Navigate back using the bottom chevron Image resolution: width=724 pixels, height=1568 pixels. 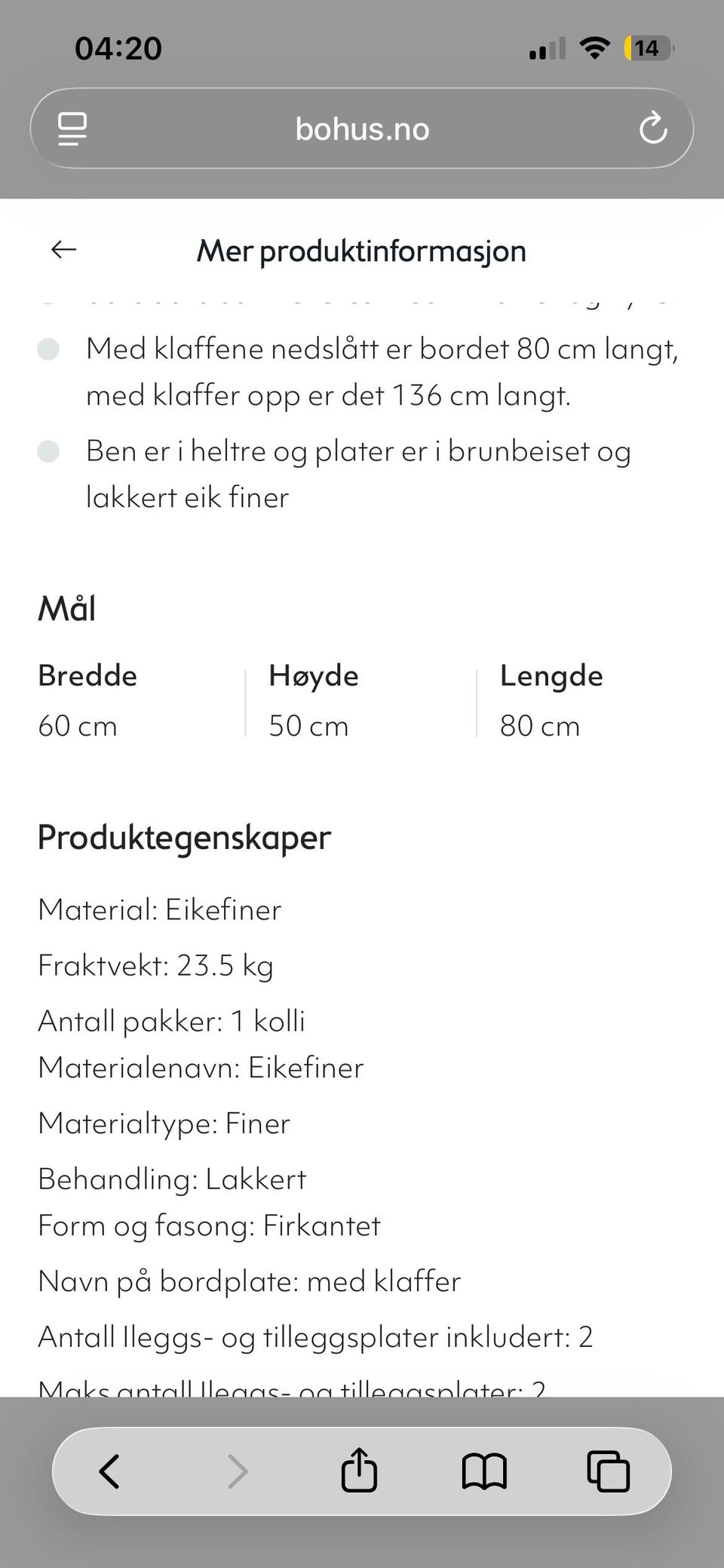coord(109,1470)
